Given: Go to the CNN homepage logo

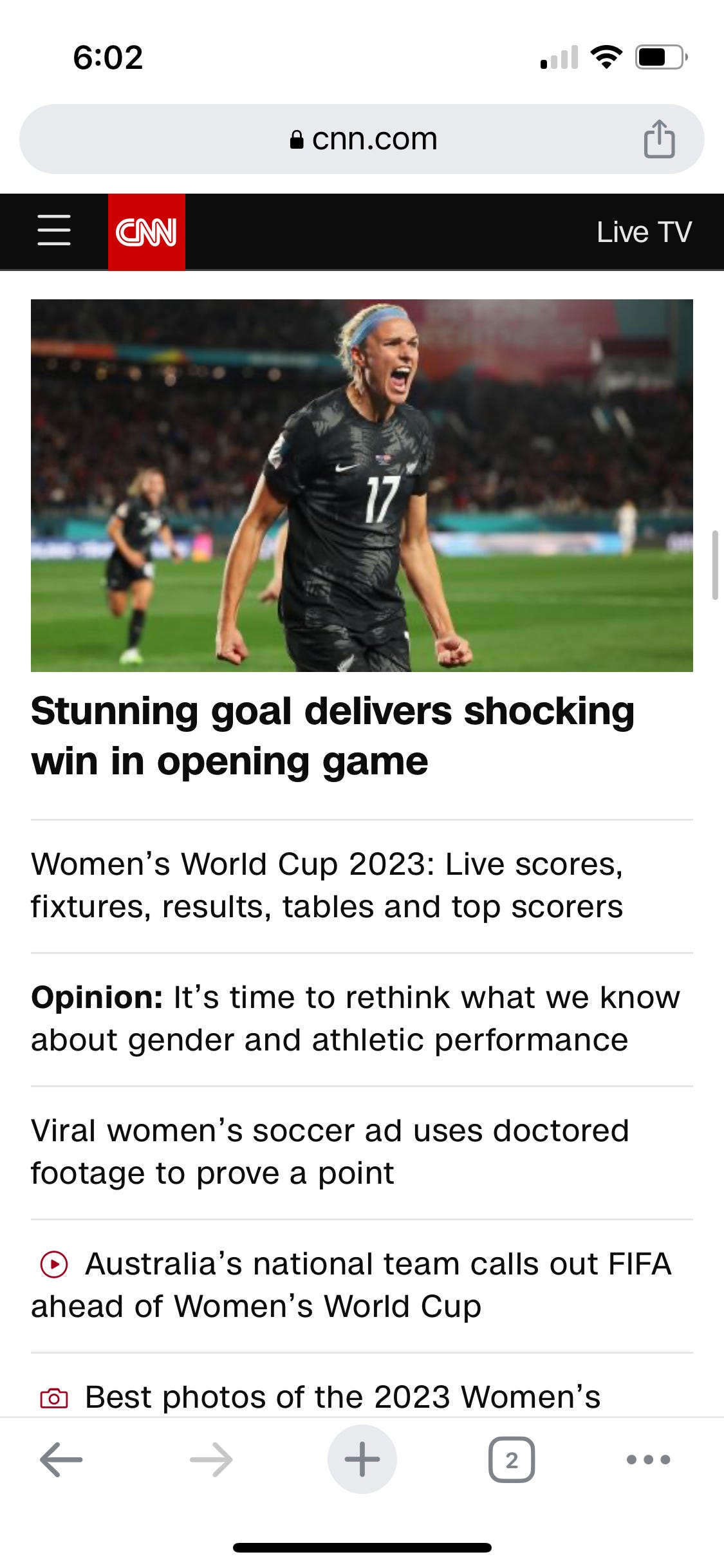Looking at the screenshot, I should pyautogui.click(x=146, y=232).
